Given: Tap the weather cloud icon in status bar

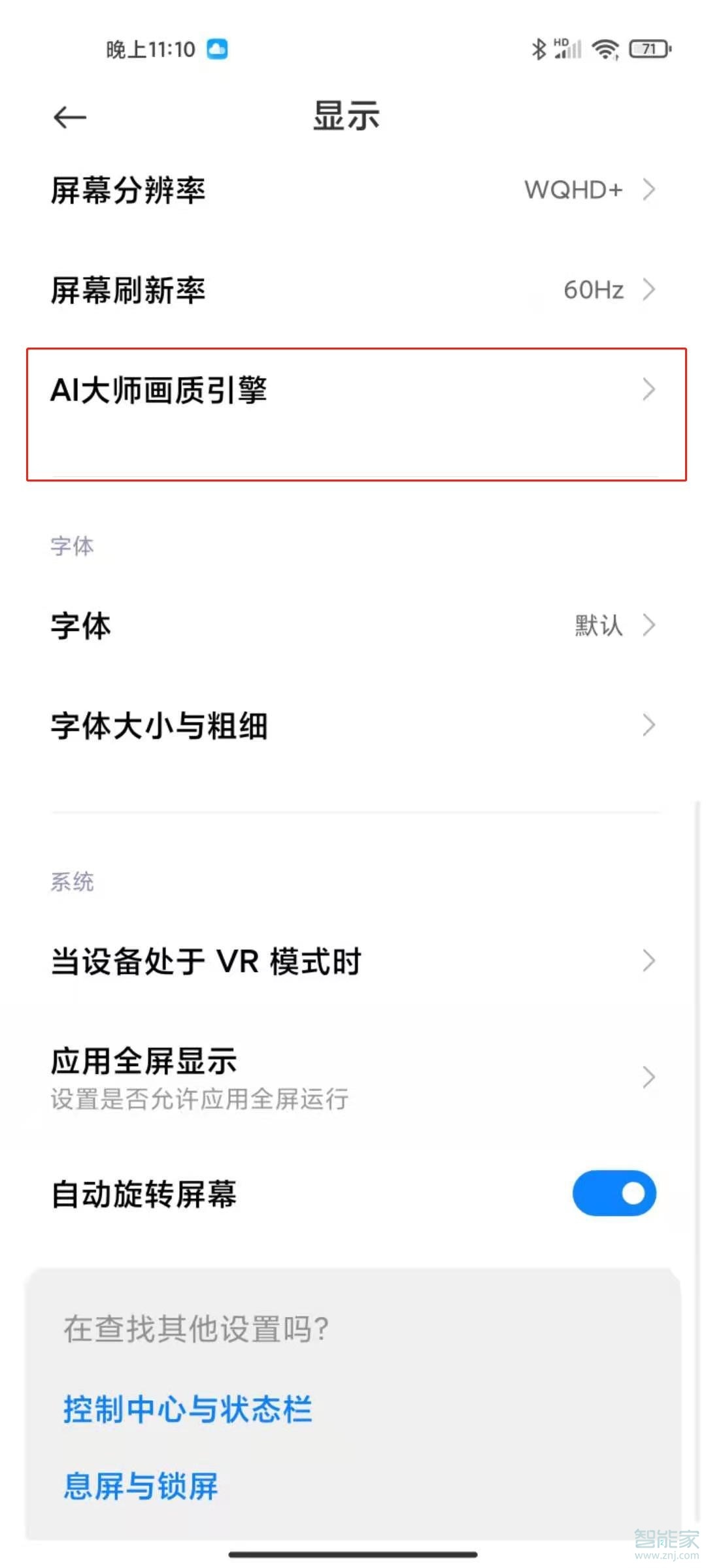Looking at the screenshot, I should pos(218,48).
